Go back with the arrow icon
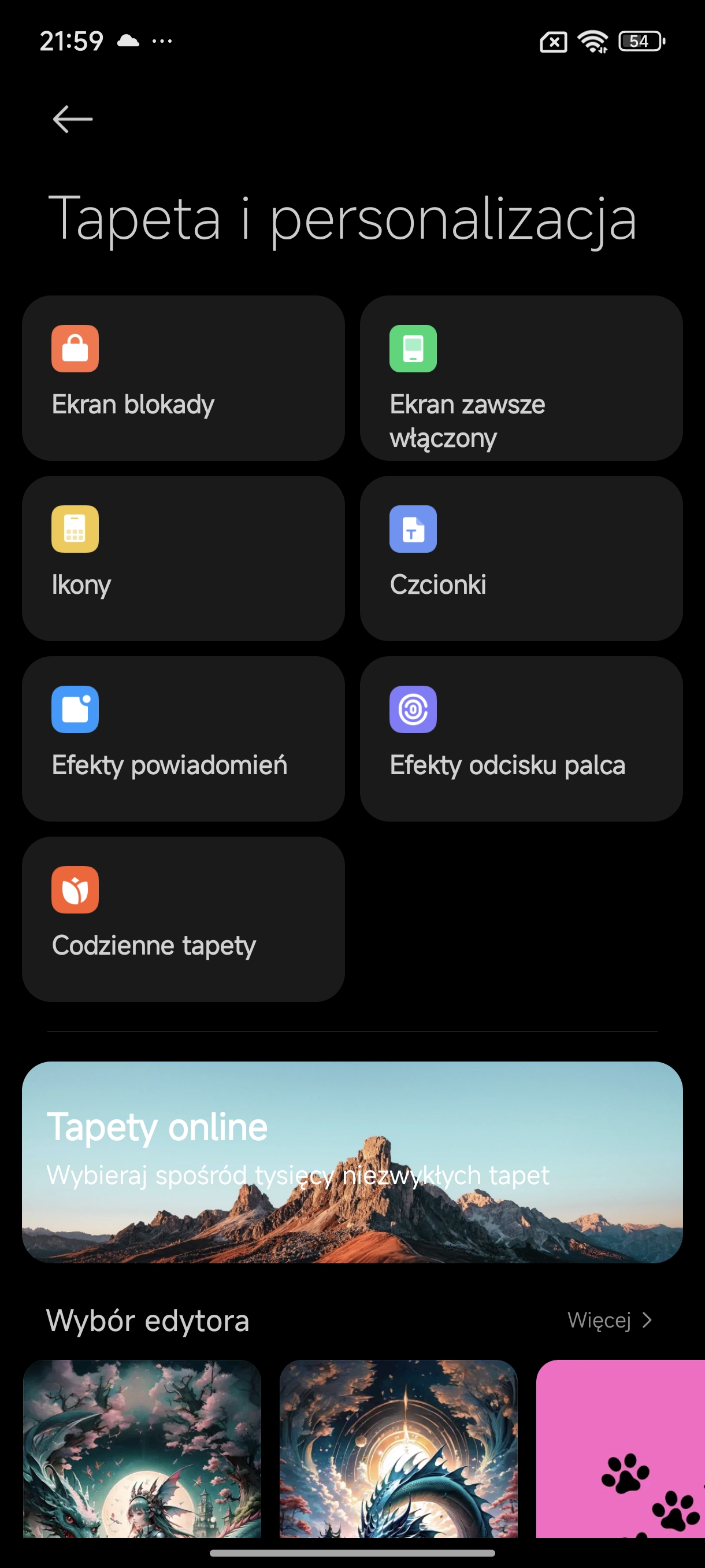 (x=72, y=119)
